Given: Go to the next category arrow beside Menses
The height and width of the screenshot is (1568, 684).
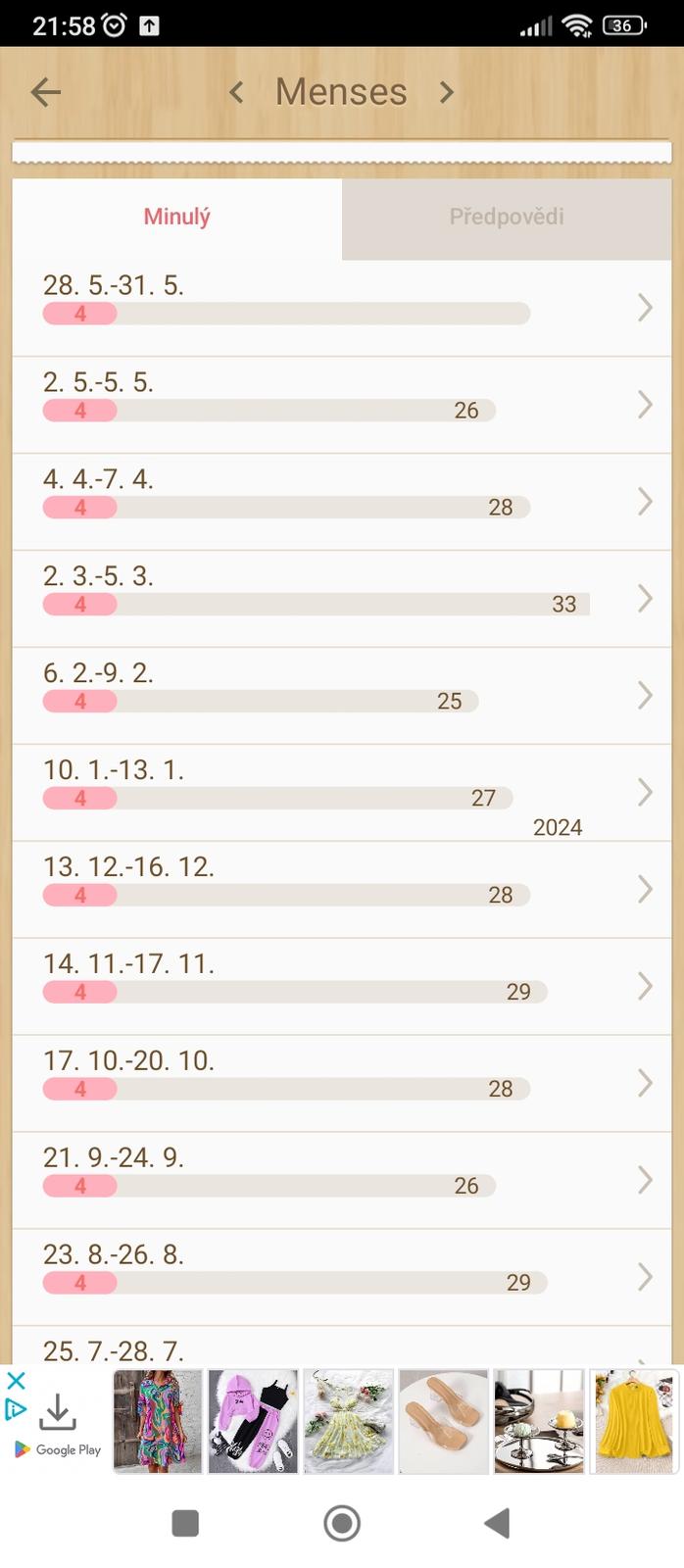Looking at the screenshot, I should [x=447, y=92].
